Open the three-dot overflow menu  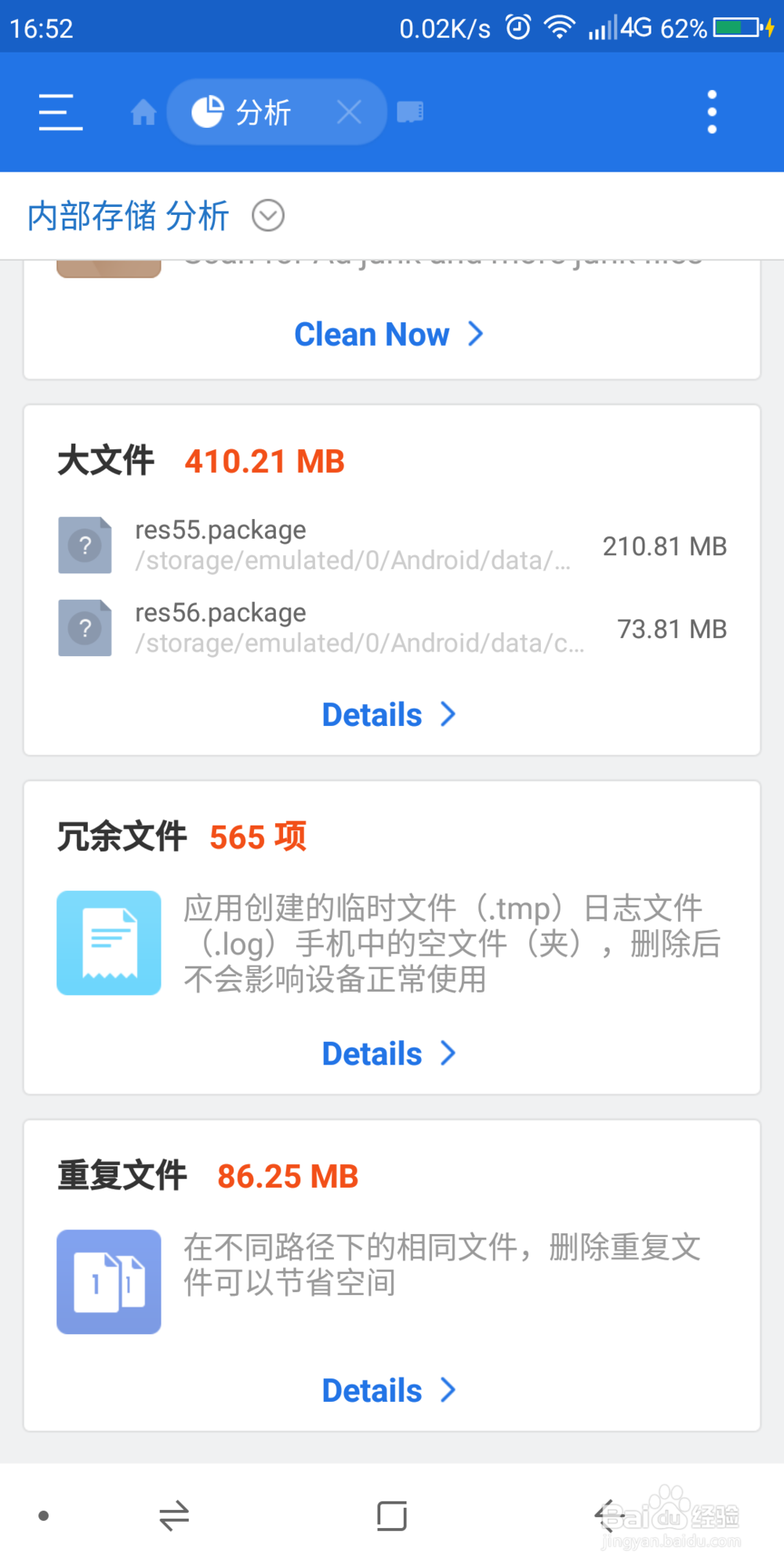711,111
